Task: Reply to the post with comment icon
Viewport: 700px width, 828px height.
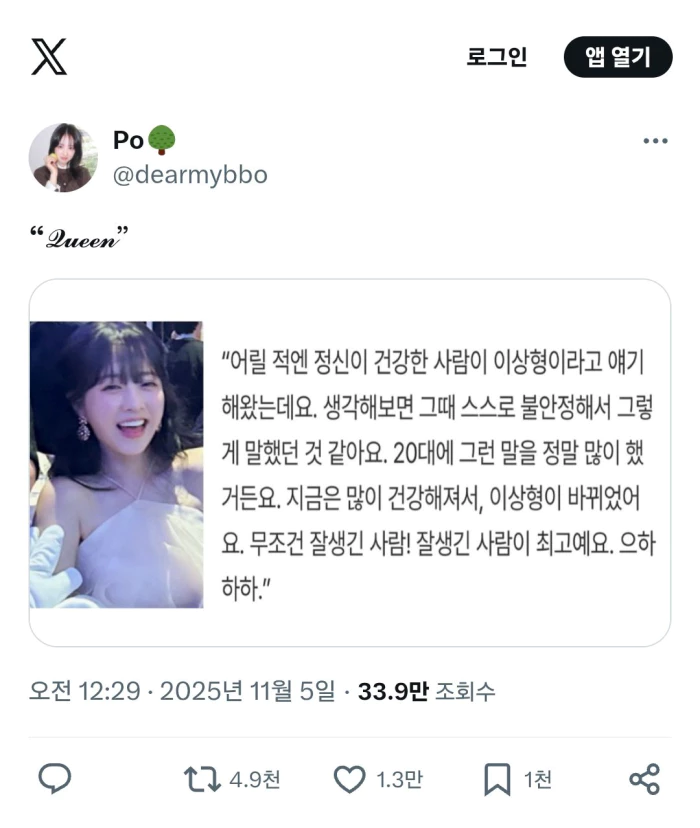Action: pos(54,779)
